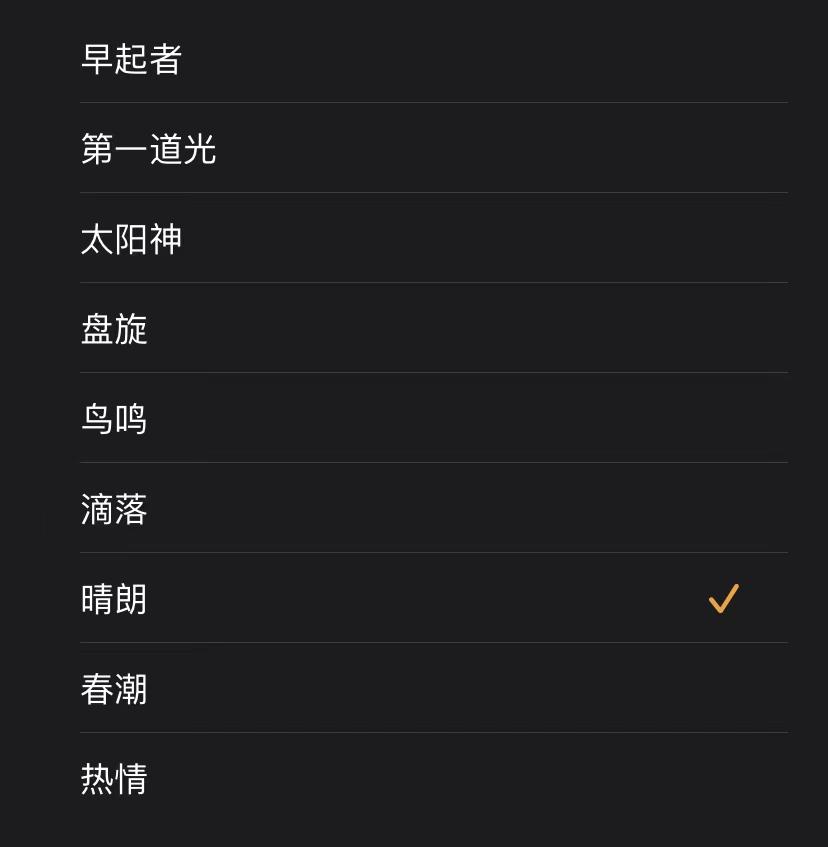Screen dimensions: 828x847
Task: Click the orange checkmark beside 晴朗
Action: (x=723, y=598)
